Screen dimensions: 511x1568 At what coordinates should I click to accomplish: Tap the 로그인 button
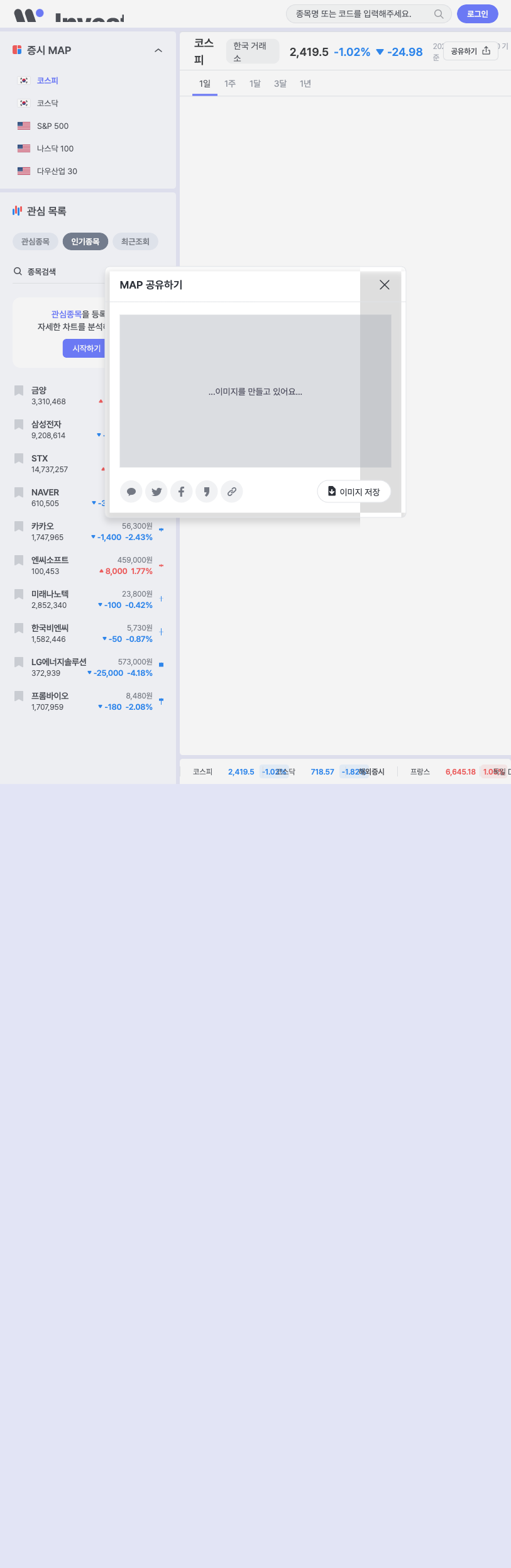point(478,14)
